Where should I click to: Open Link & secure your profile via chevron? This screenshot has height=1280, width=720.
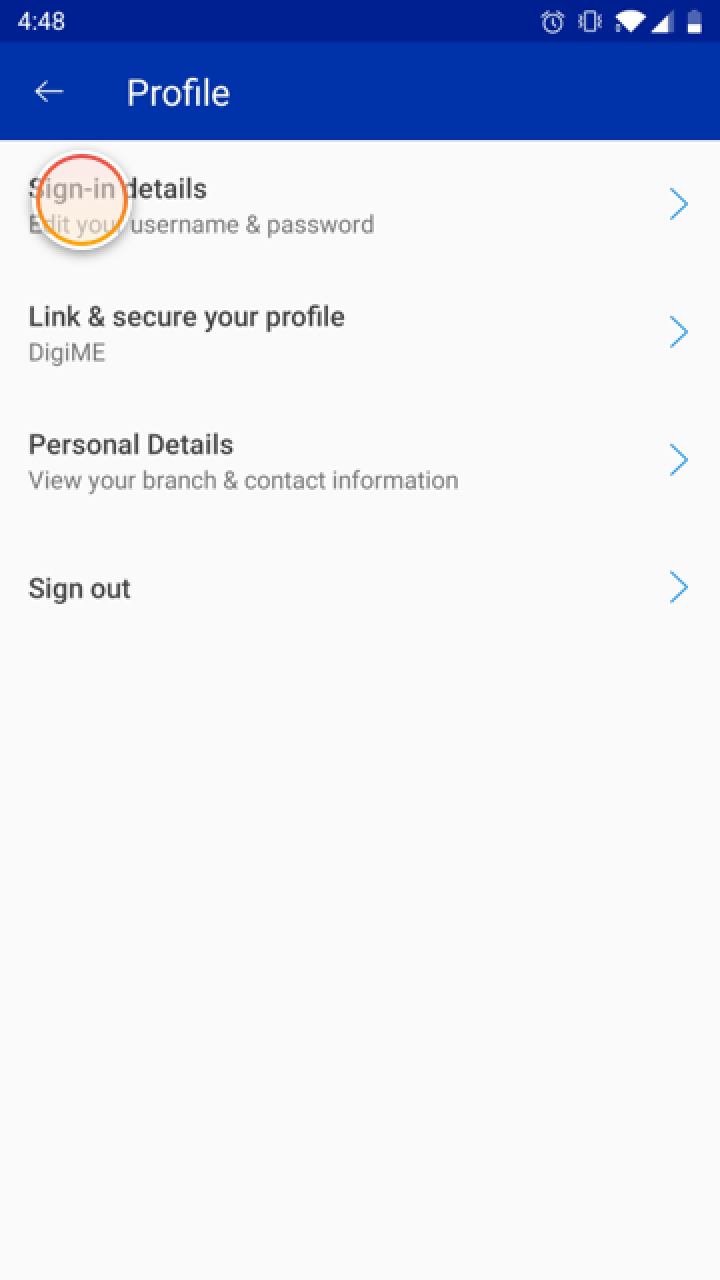coord(679,331)
